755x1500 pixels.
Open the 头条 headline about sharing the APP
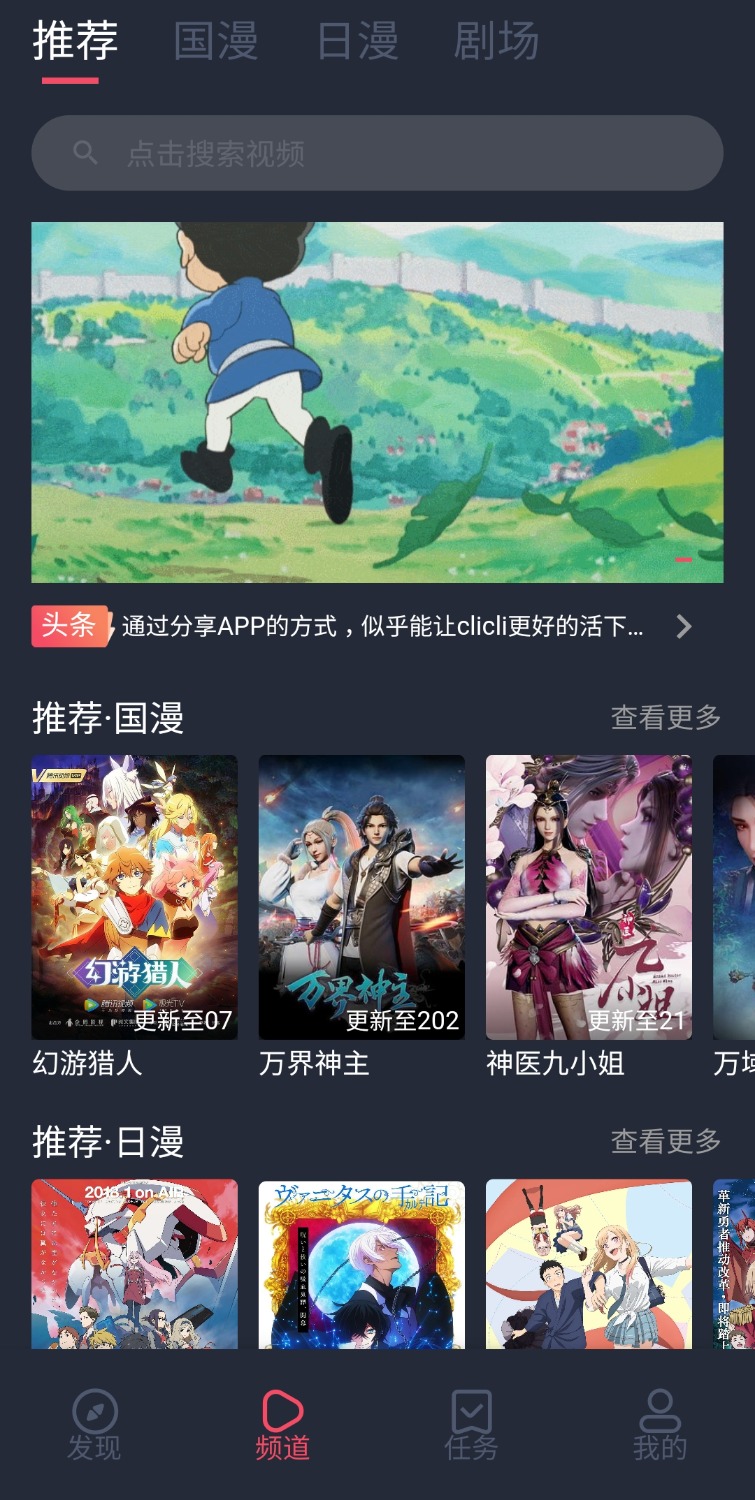point(380,627)
